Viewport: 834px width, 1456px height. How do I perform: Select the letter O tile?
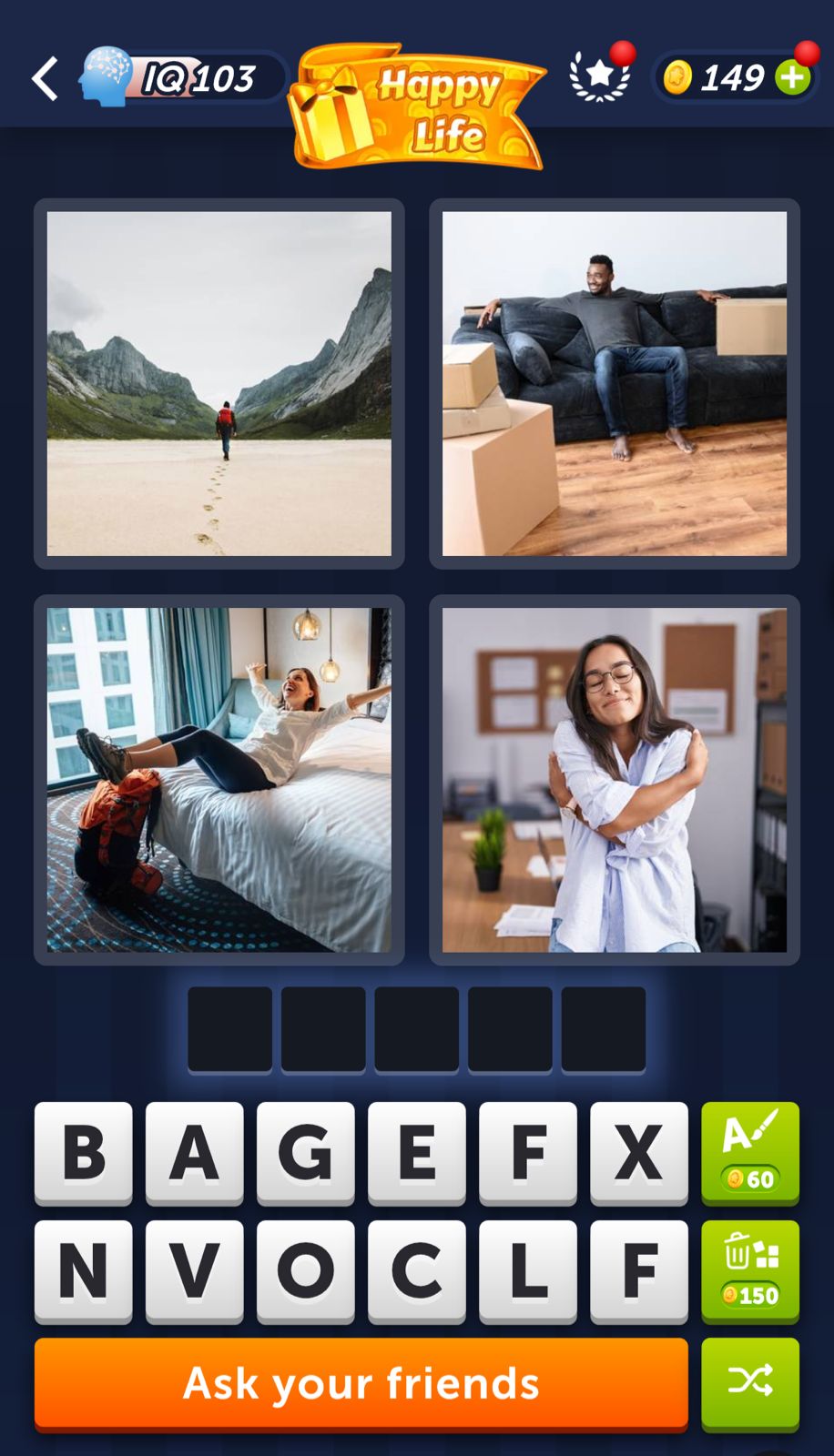point(306,1271)
